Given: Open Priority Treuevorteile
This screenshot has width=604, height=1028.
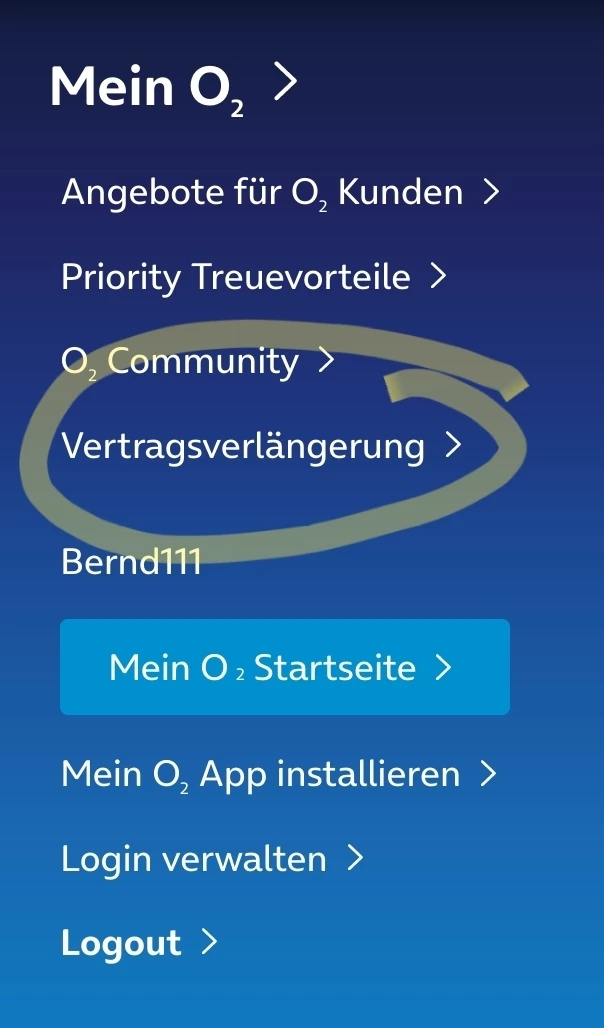Looking at the screenshot, I should click(x=252, y=277).
